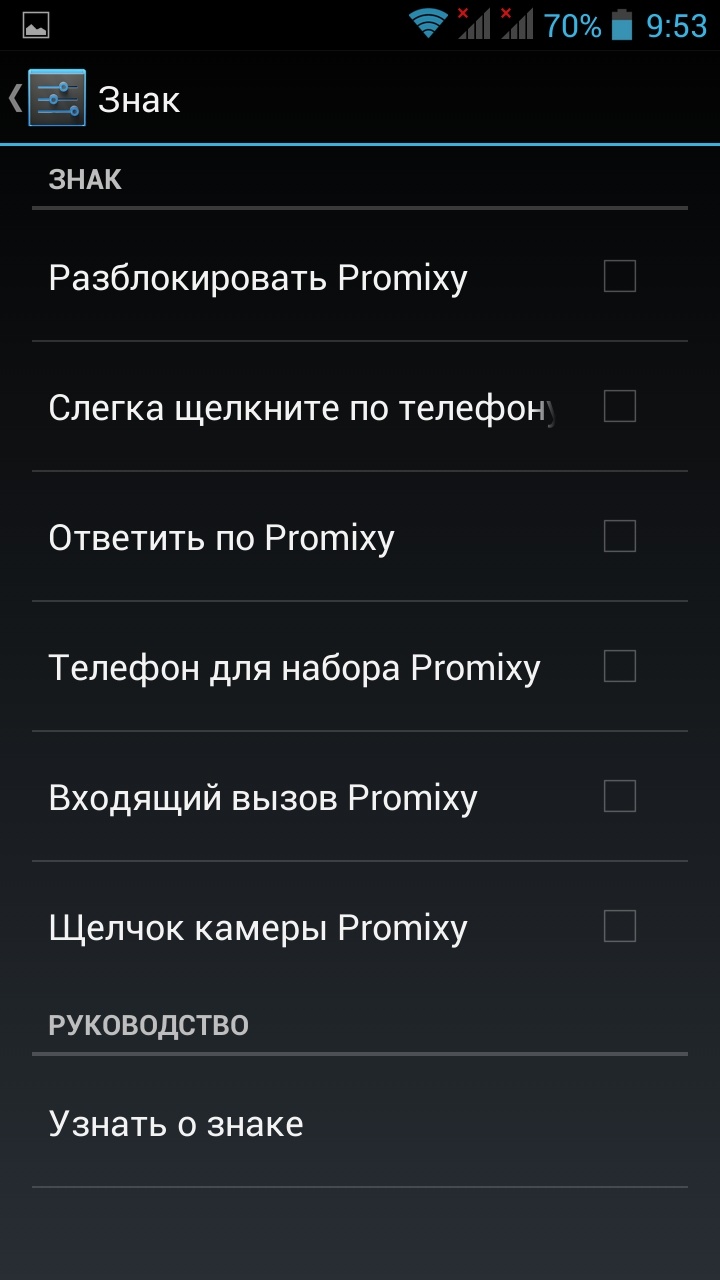Viewport: 720px width, 1280px height.
Task: Check the Слегка щелкните по телефону option
Action: [619, 406]
